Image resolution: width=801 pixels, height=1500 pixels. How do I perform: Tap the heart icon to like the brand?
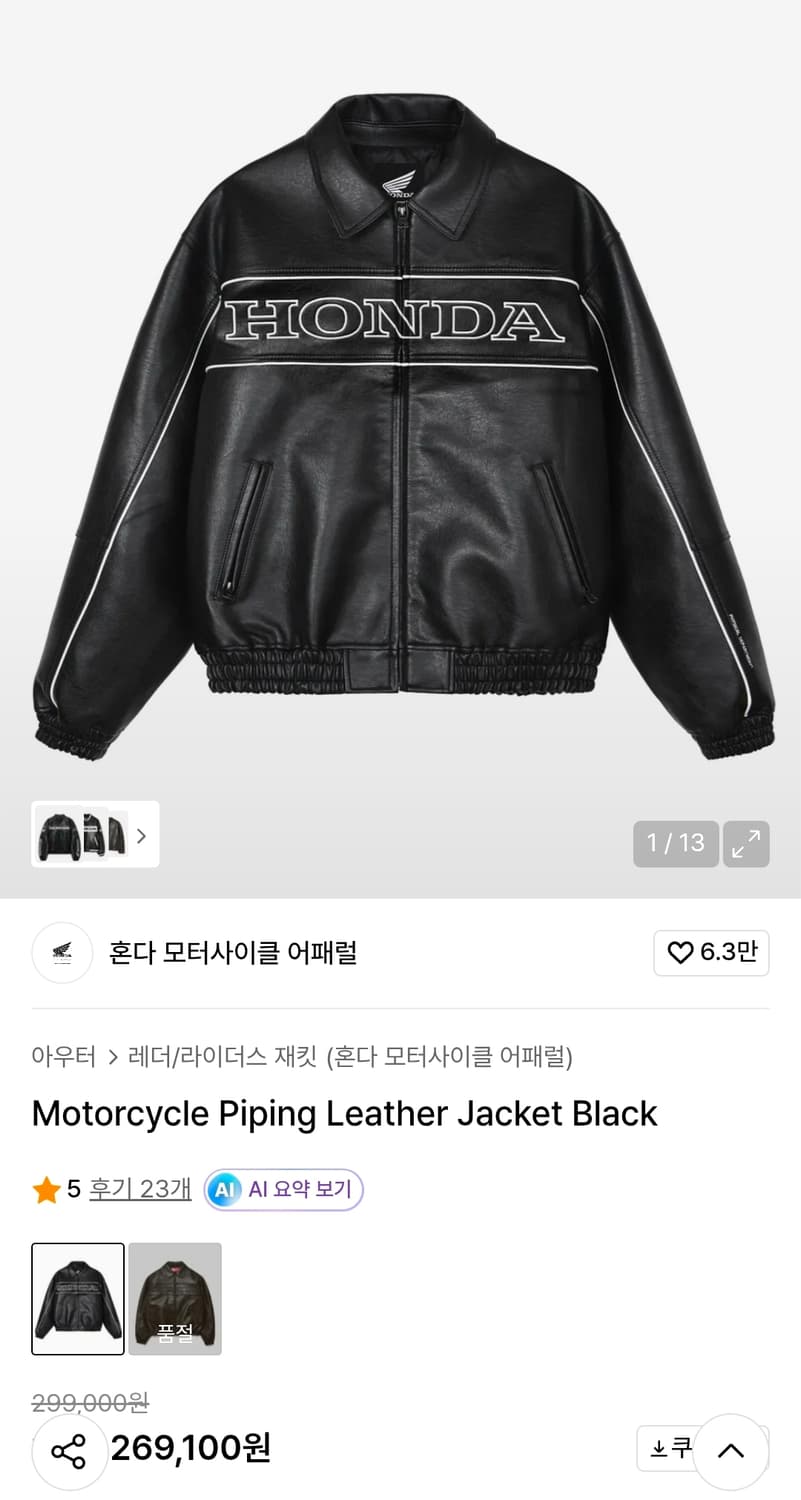(x=679, y=953)
